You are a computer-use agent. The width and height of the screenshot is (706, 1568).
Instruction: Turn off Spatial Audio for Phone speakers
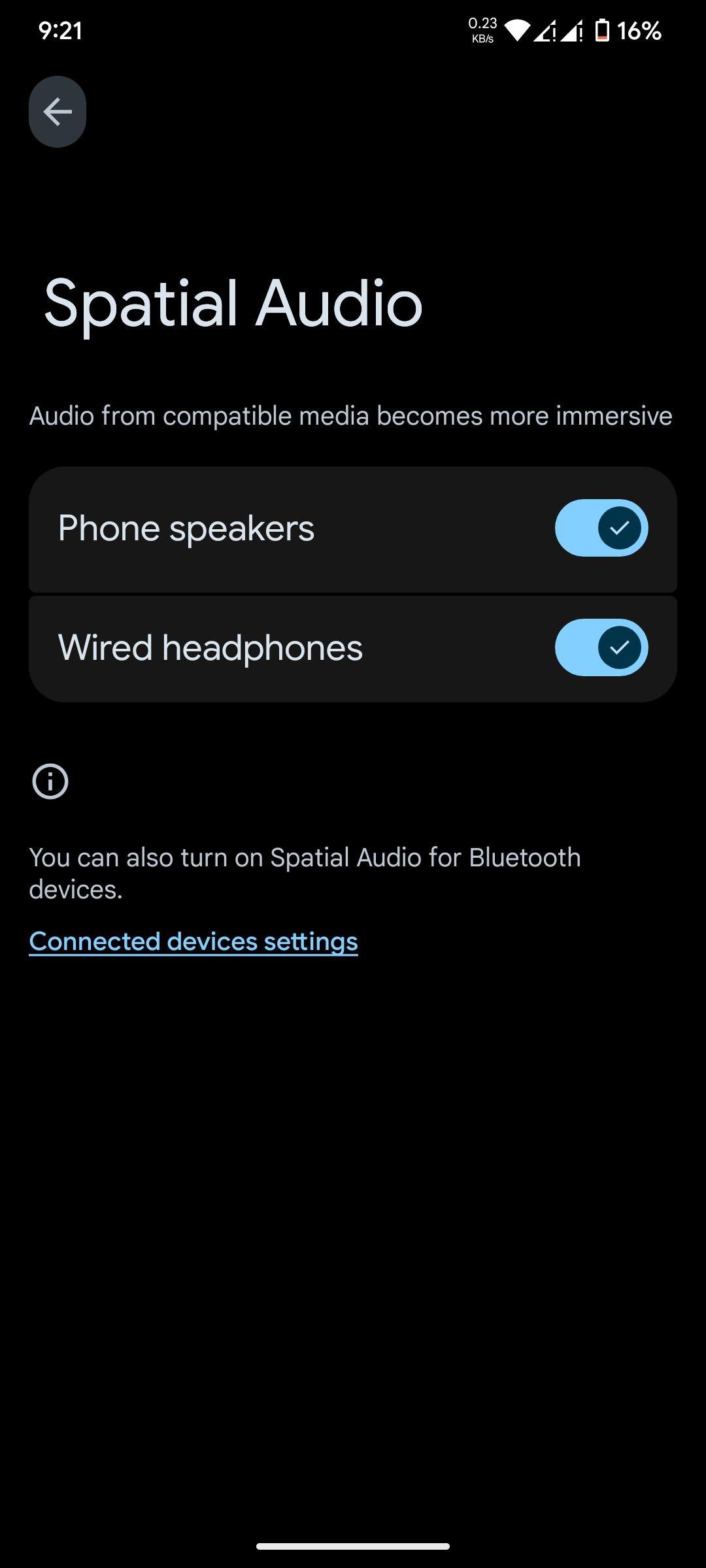pyautogui.click(x=601, y=528)
